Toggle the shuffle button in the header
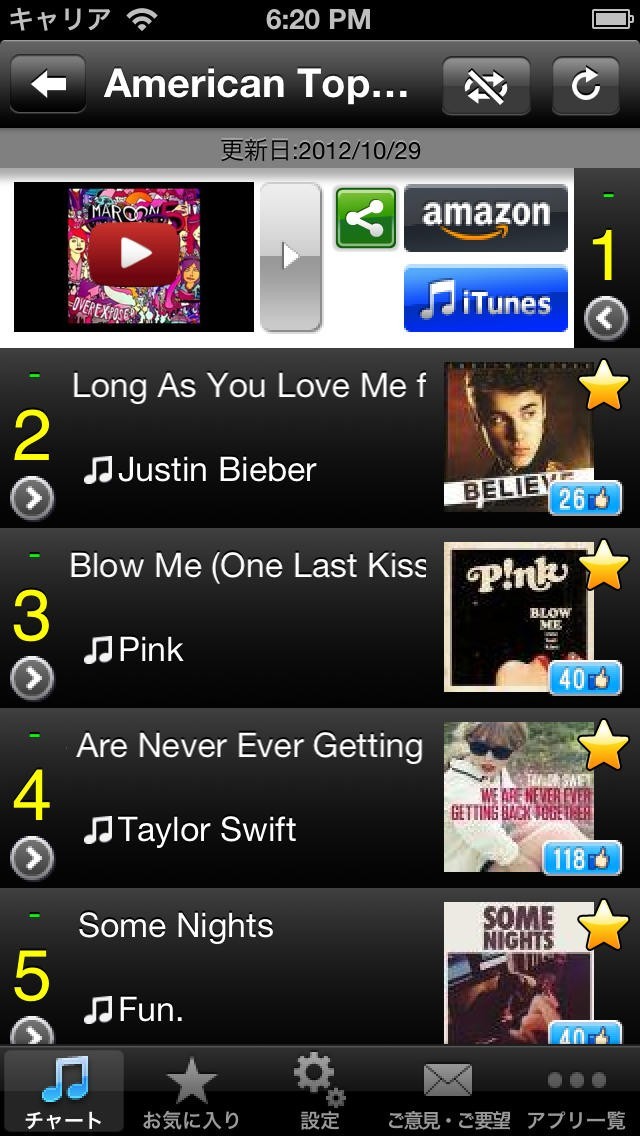This screenshot has height=1136, width=640. coord(487,86)
